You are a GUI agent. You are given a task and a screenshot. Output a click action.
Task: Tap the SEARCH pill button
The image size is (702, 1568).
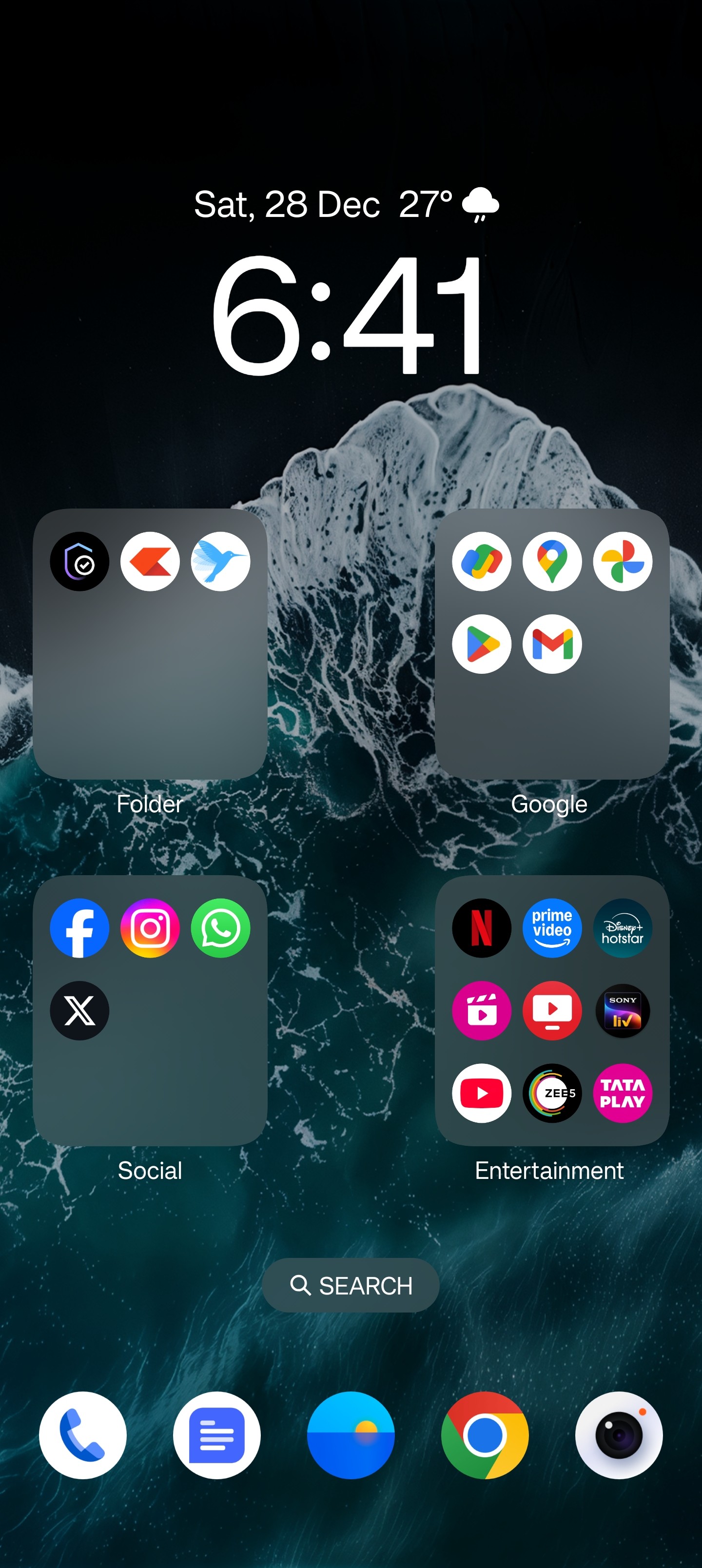[351, 1285]
